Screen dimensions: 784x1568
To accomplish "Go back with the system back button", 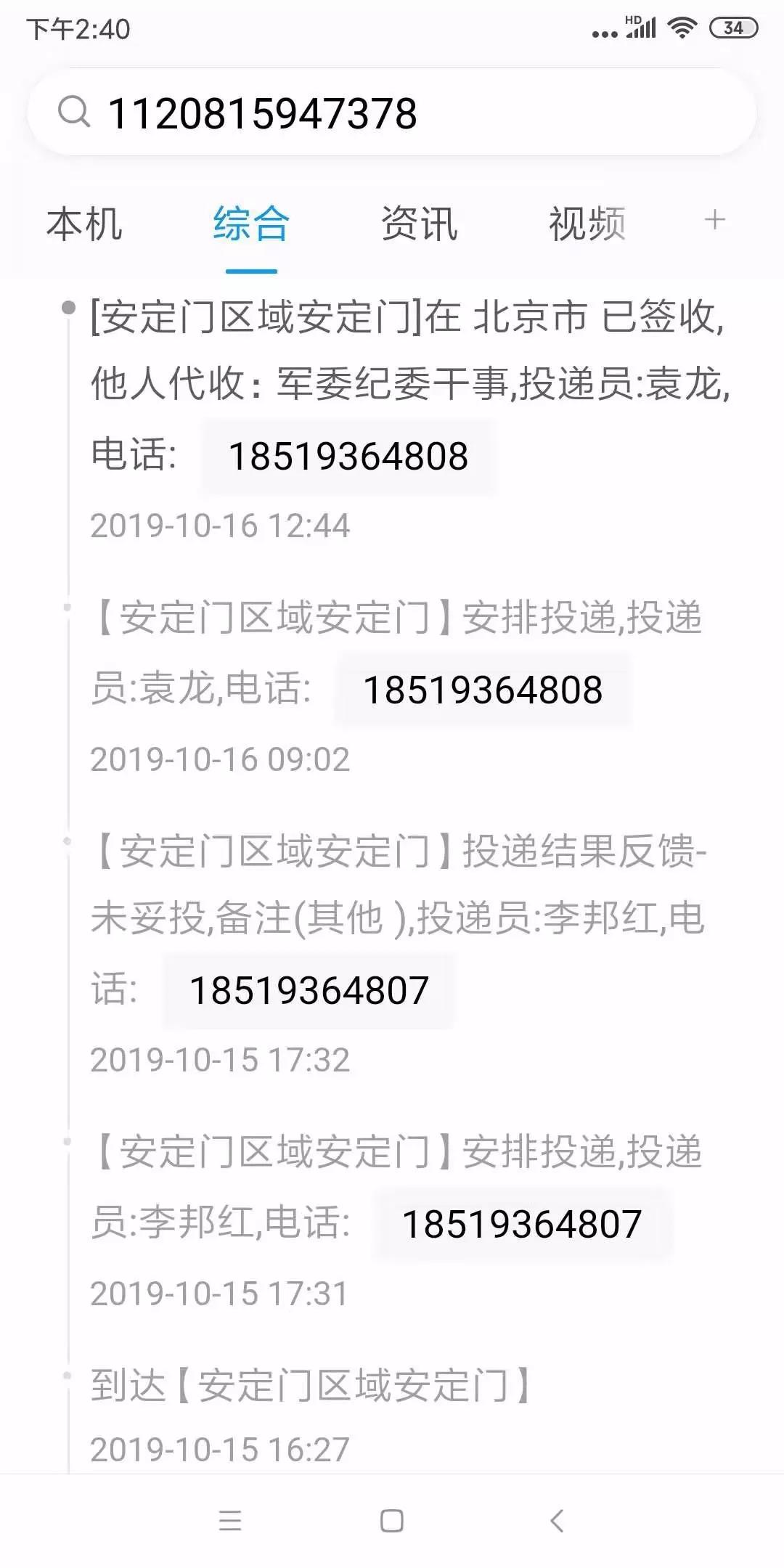I will point(557,1521).
